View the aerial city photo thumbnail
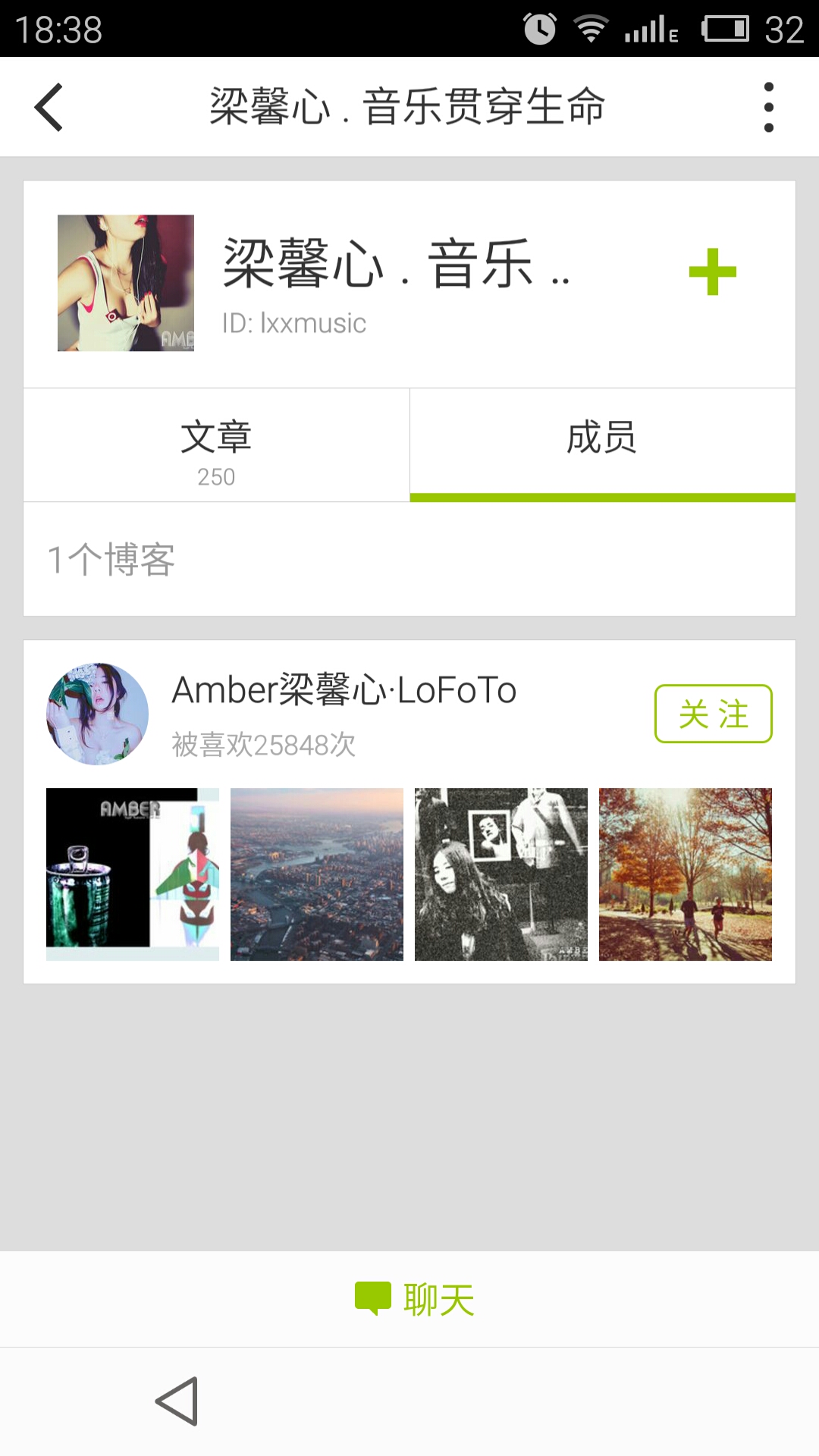 click(317, 874)
